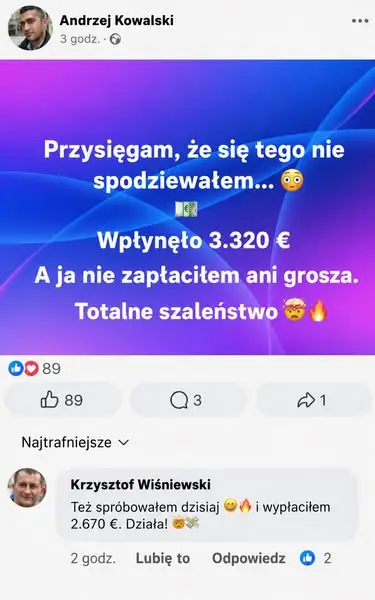View the 89 reactions list

point(34,368)
